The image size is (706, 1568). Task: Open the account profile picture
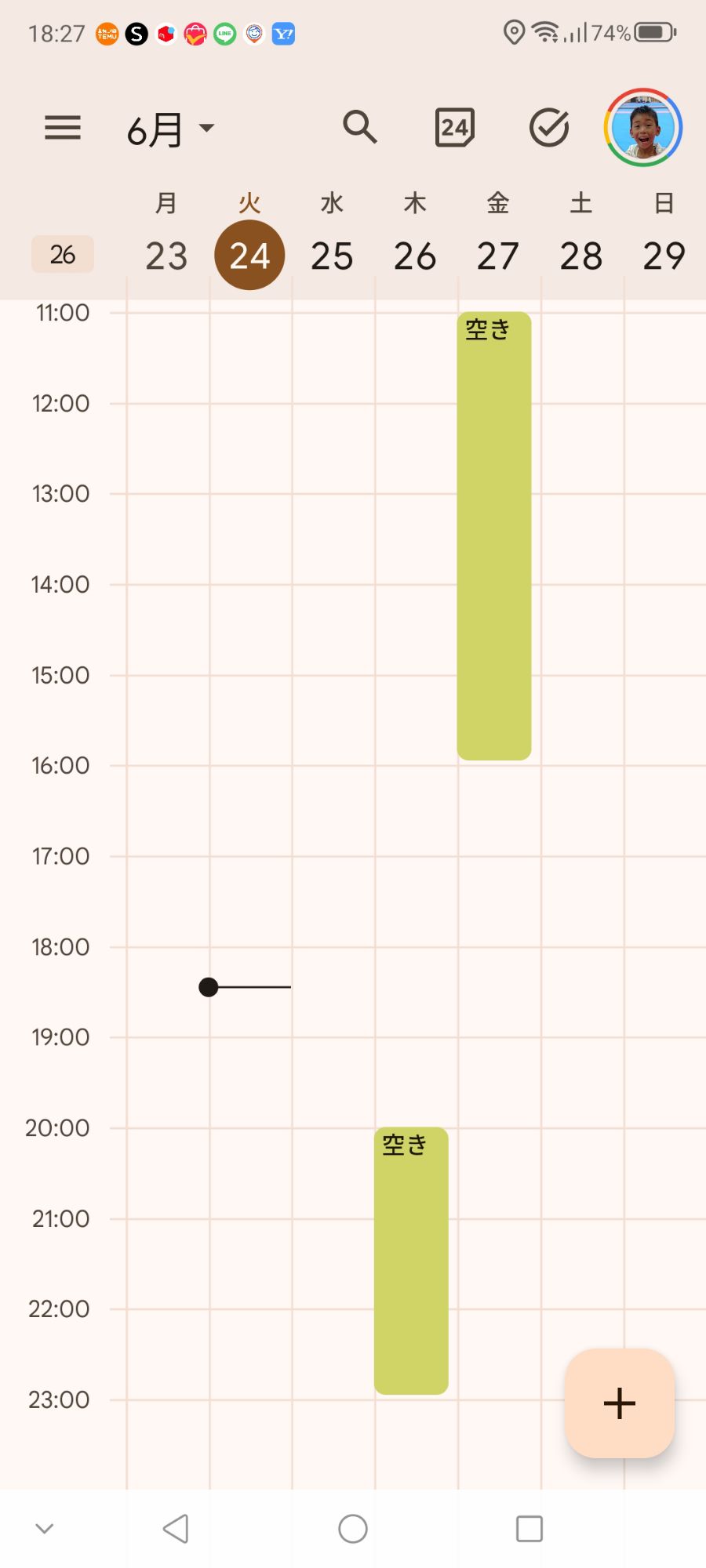coord(643,127)
